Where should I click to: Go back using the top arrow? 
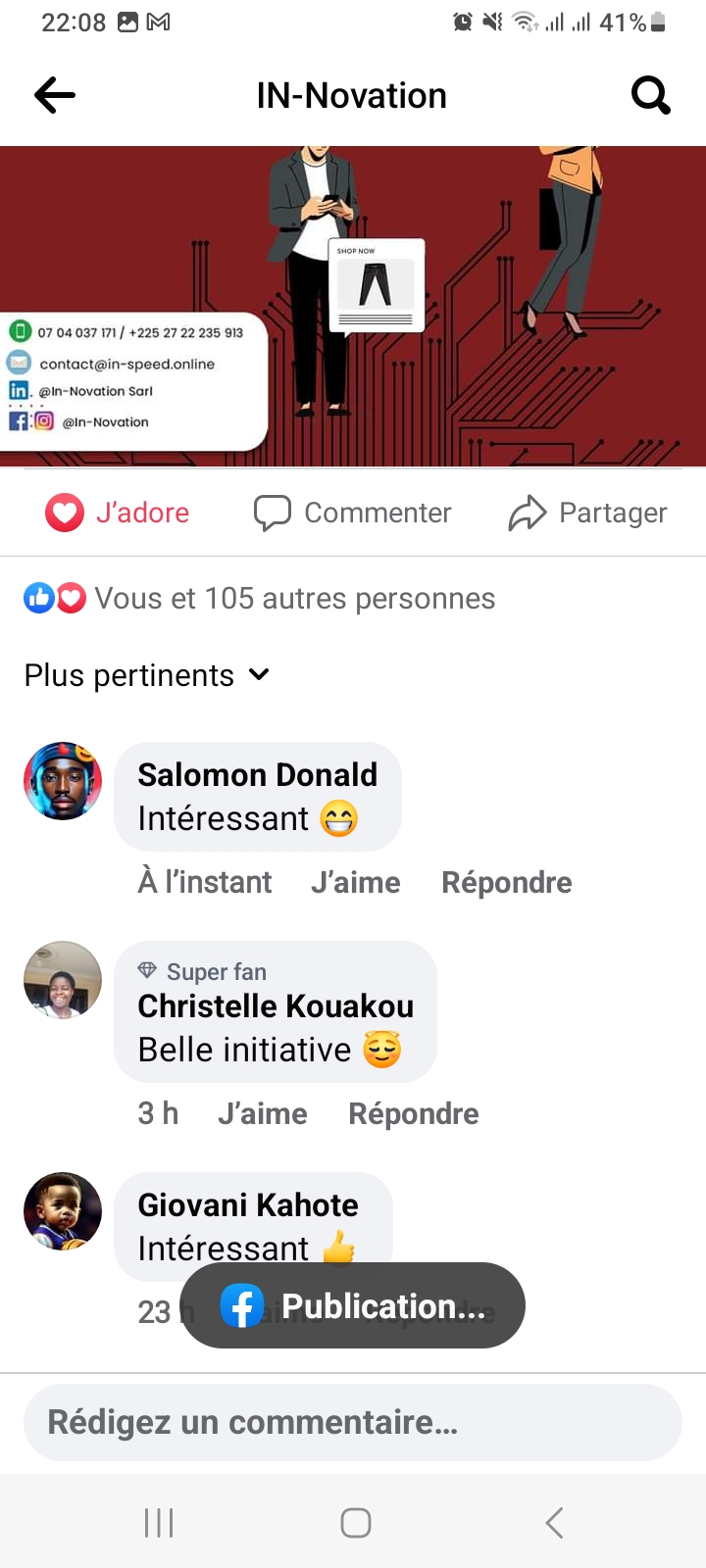coord(55,95)
